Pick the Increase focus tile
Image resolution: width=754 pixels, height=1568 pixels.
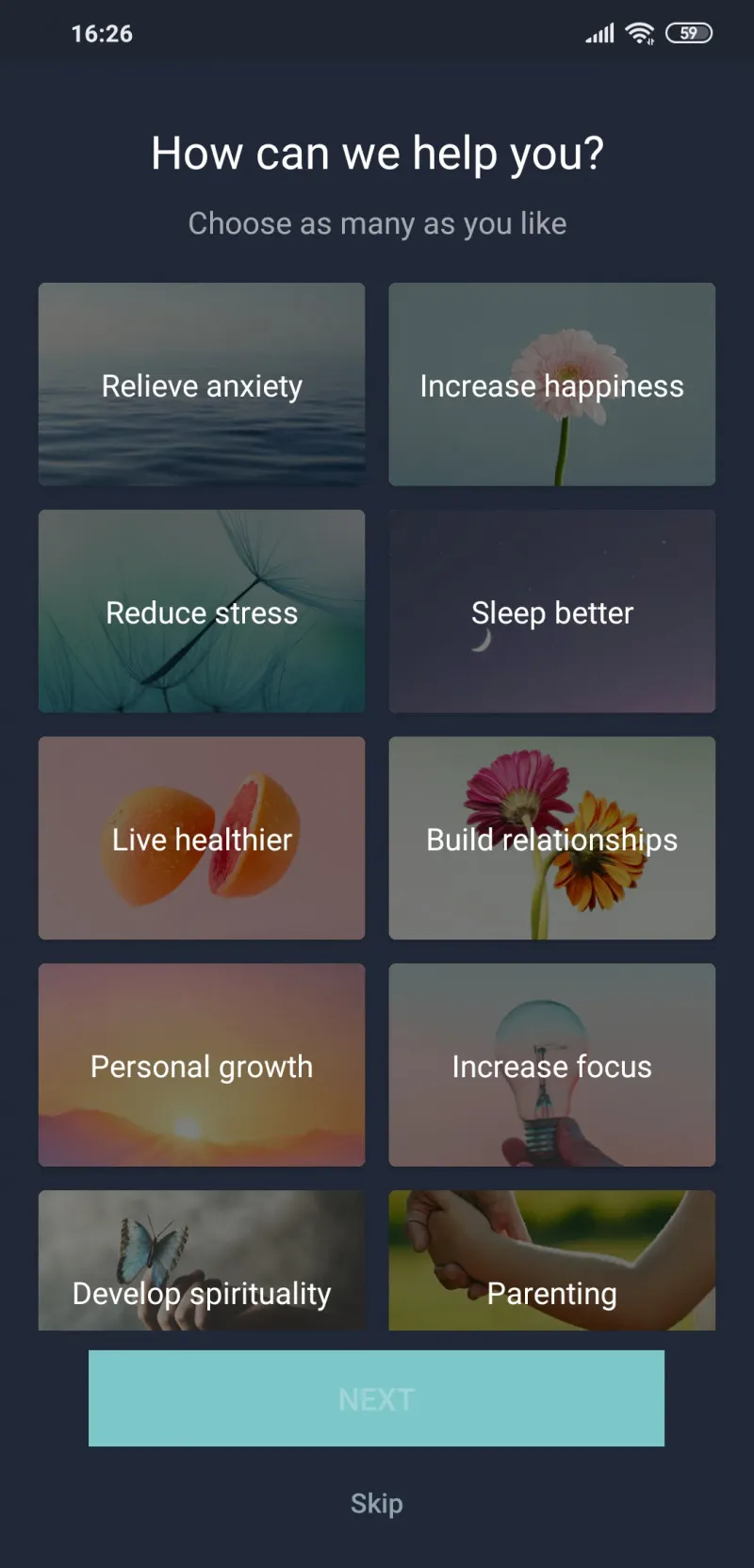[552, 1065]
